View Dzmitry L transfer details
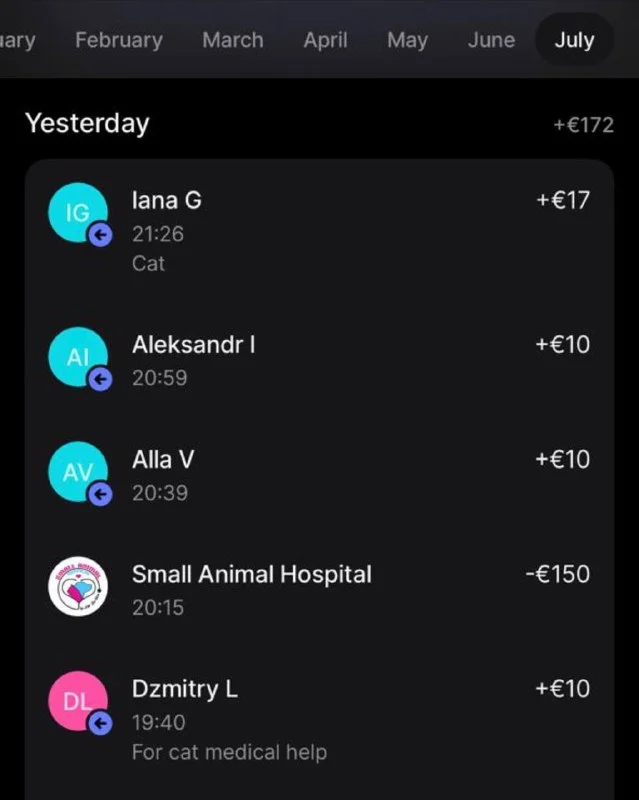Screen dimensions: 639x800 pos(319,719)
